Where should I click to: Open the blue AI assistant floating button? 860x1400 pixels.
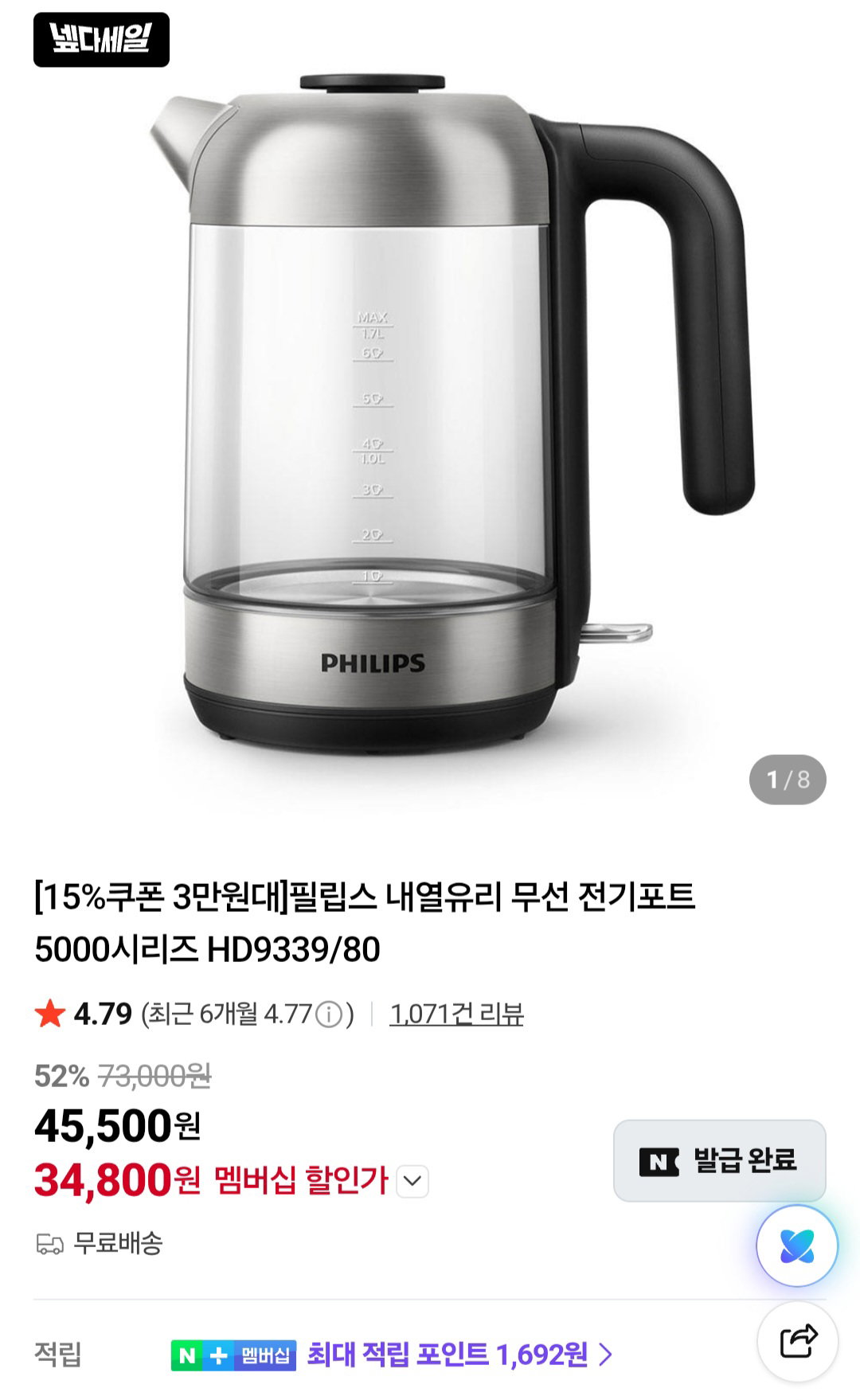[797, 1246]
